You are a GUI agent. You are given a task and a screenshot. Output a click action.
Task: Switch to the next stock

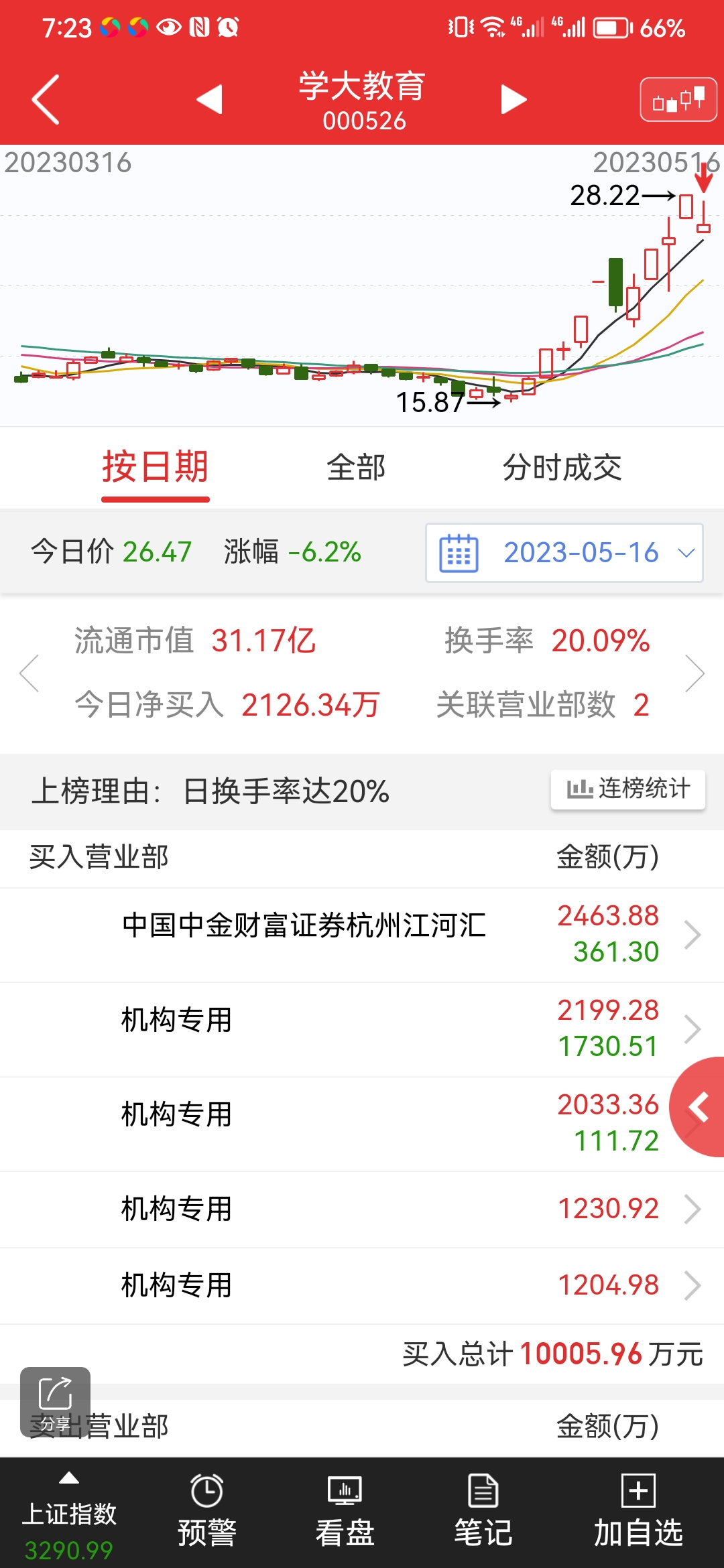tap(514, 100)
